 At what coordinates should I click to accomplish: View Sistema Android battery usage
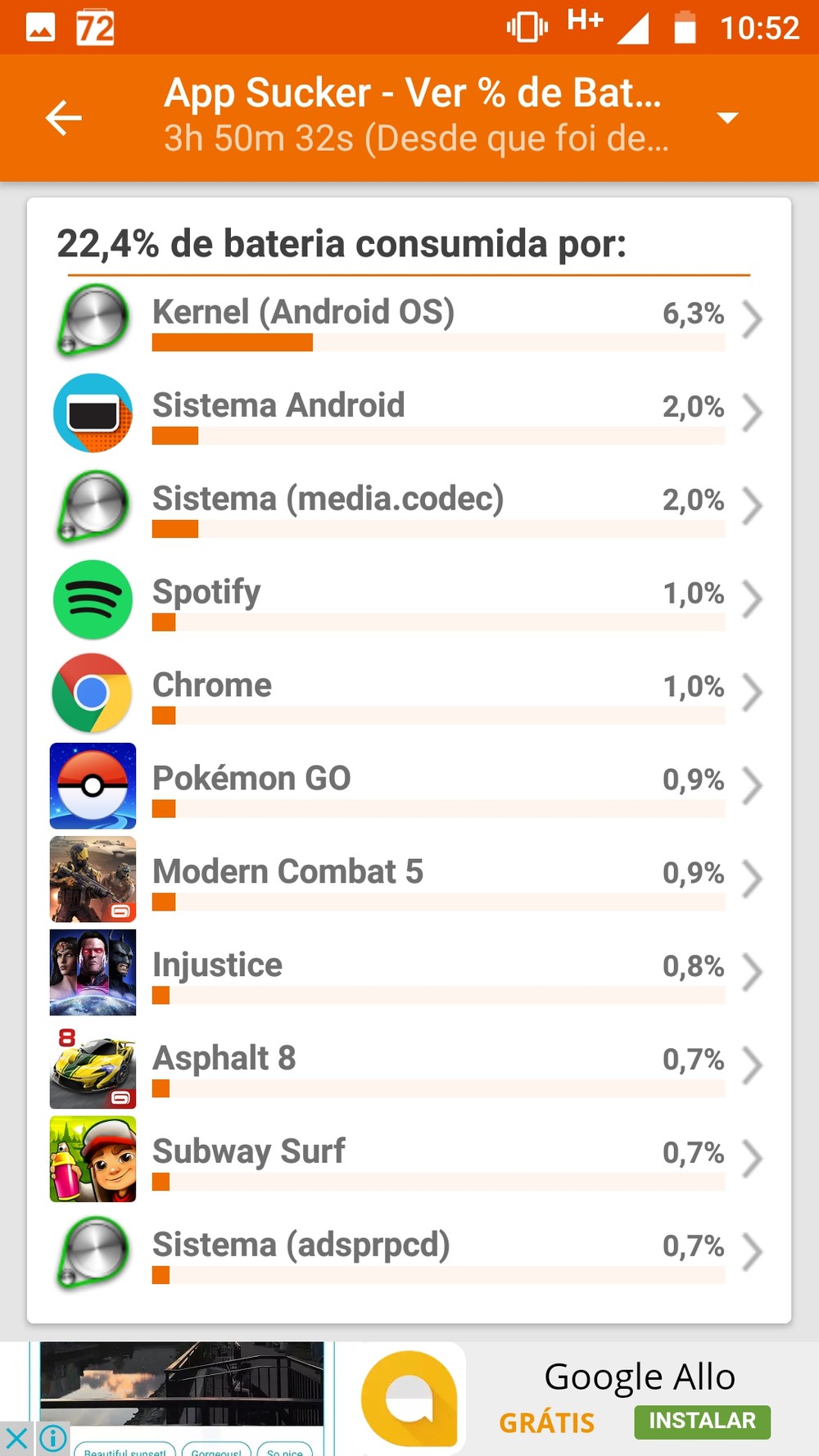(x=409, y=413)
